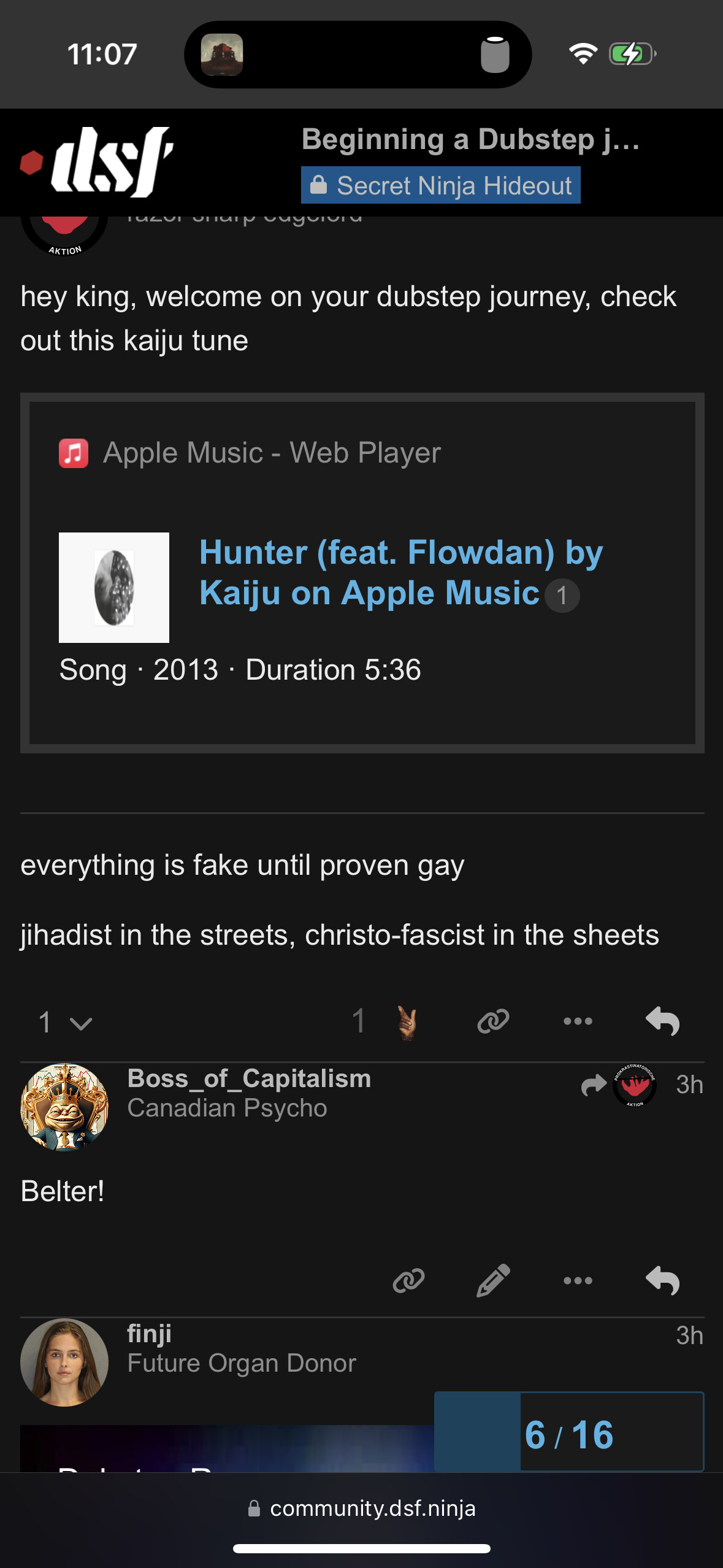Image resolution: width=723 pixels, height=1568 pixels.
Task: Edit the Belter! post
Action: click(x=493, y=1280)
